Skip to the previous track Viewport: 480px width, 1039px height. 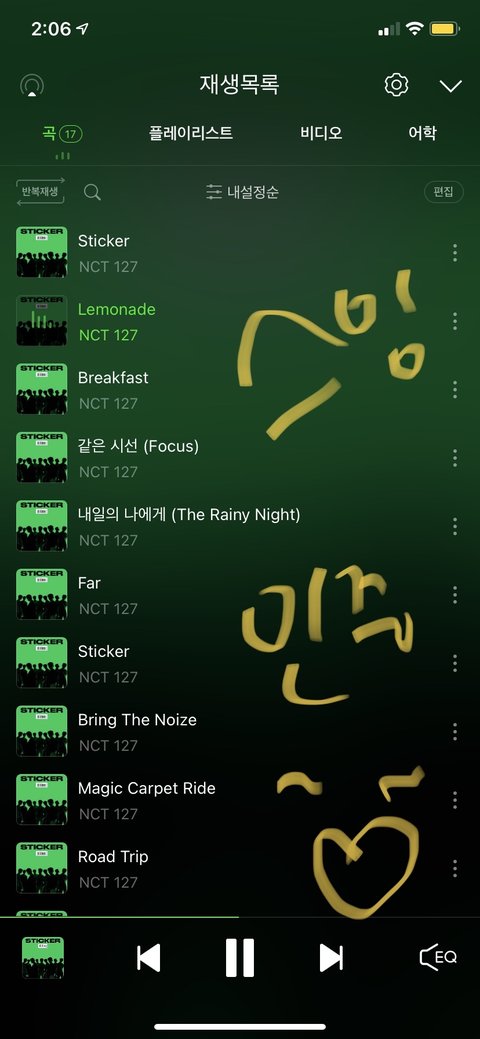tap(149, 958)
